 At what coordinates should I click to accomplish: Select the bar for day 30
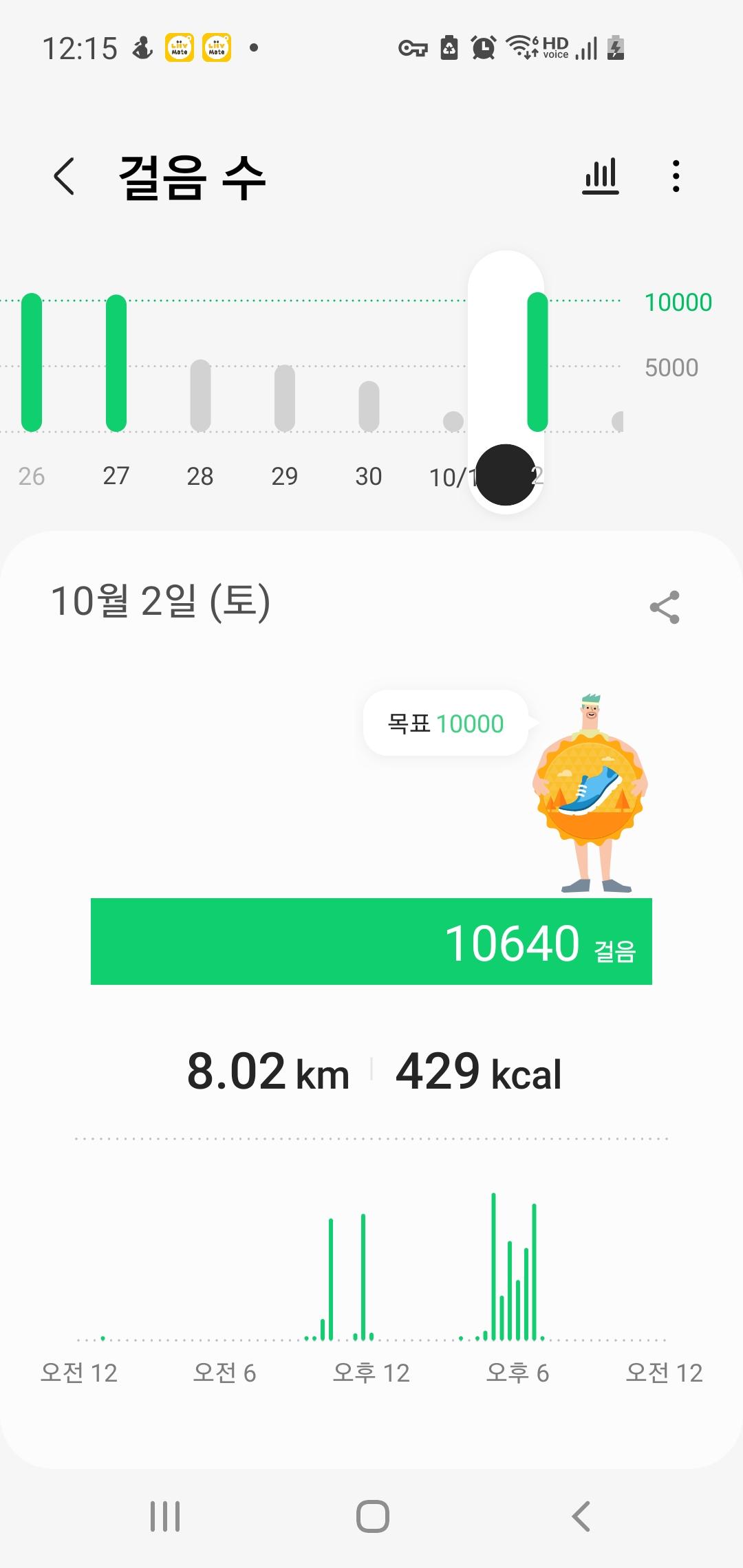pyautogui.click(x=369, y=406)
